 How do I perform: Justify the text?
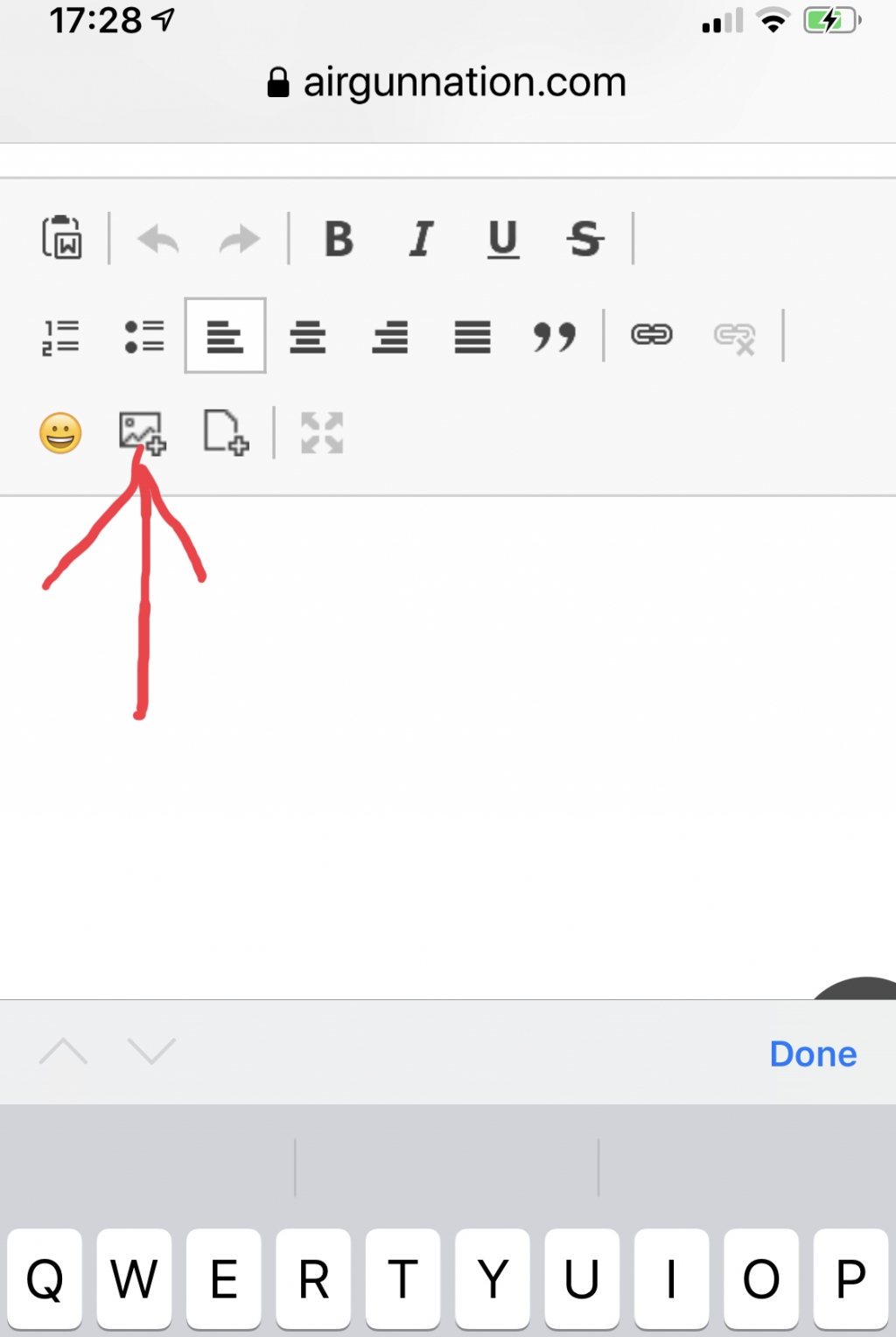click(x=472, y=336)
